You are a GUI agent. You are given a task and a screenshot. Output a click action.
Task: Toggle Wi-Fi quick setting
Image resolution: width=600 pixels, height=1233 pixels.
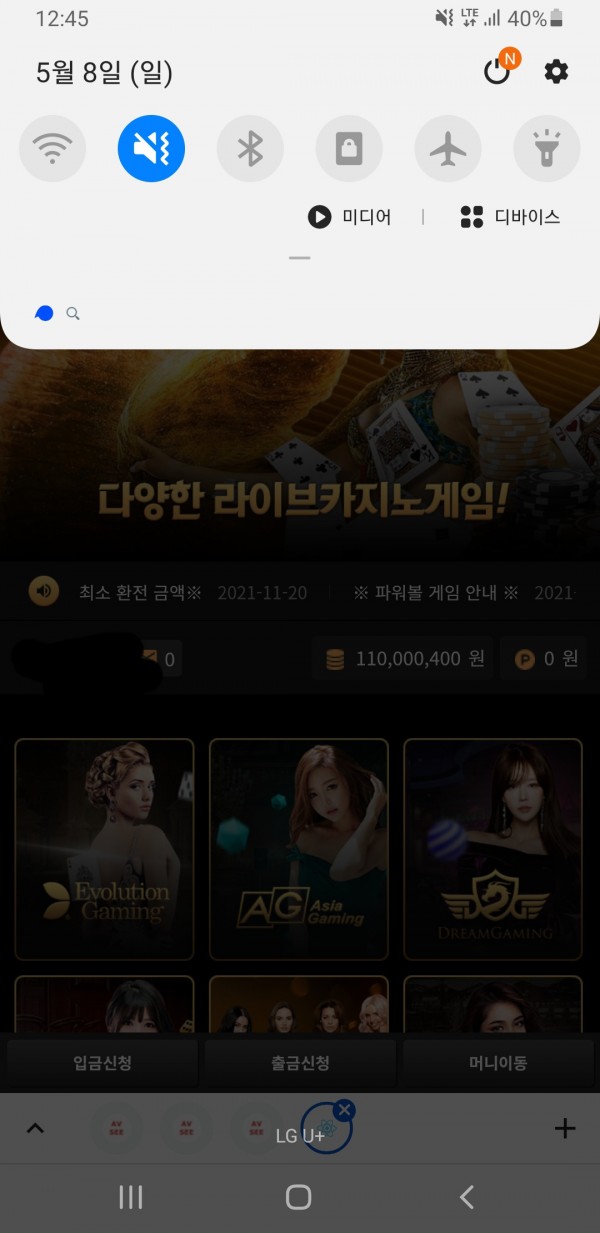coord(52,149)
